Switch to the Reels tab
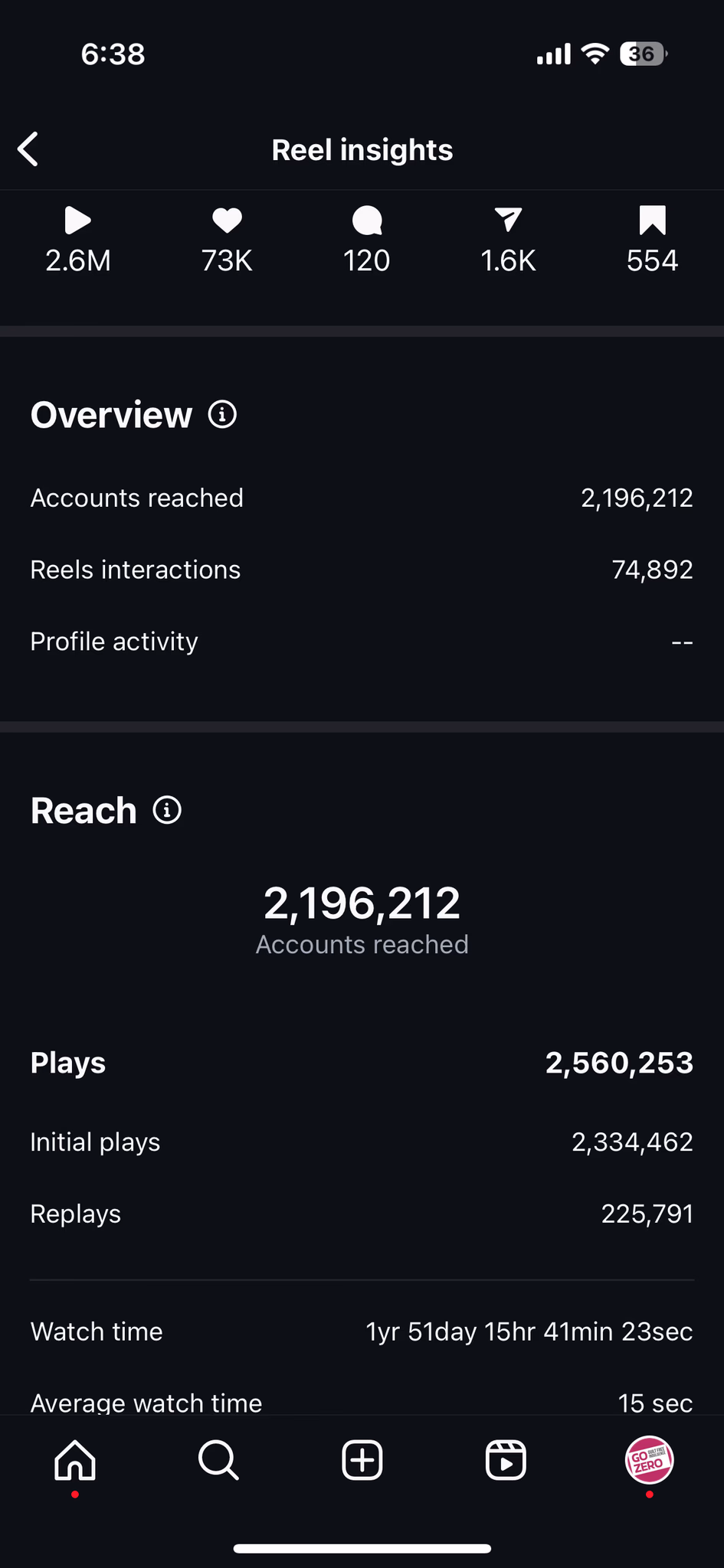The width and height of the screenshot is (724, 1568). tap(506, 1460)
